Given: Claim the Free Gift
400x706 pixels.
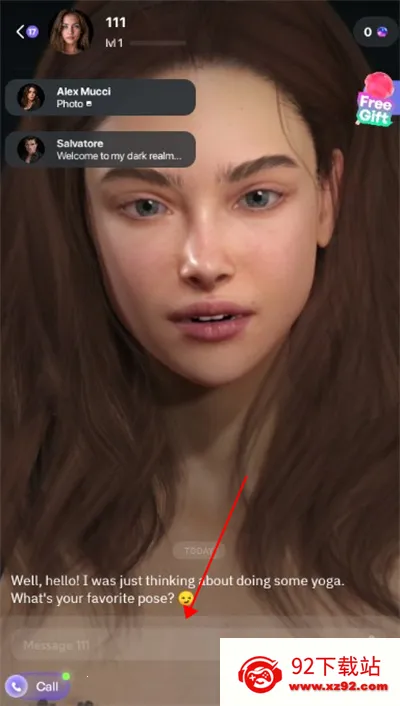Looking at the screenshot, I should (x=376, y=100).
